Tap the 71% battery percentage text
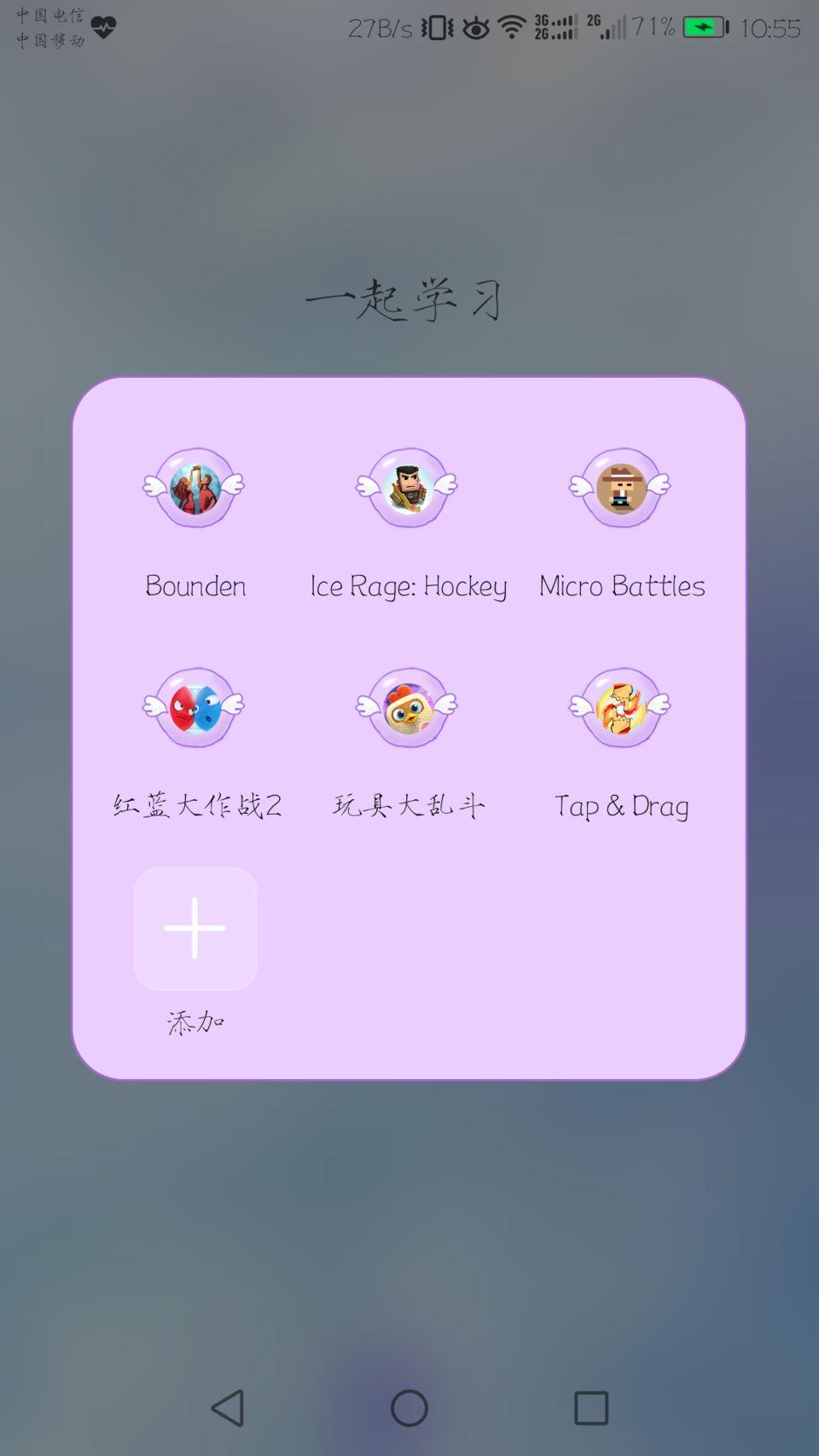Image resolution: width=819 pixels, height=1456 pixels. 653,27
